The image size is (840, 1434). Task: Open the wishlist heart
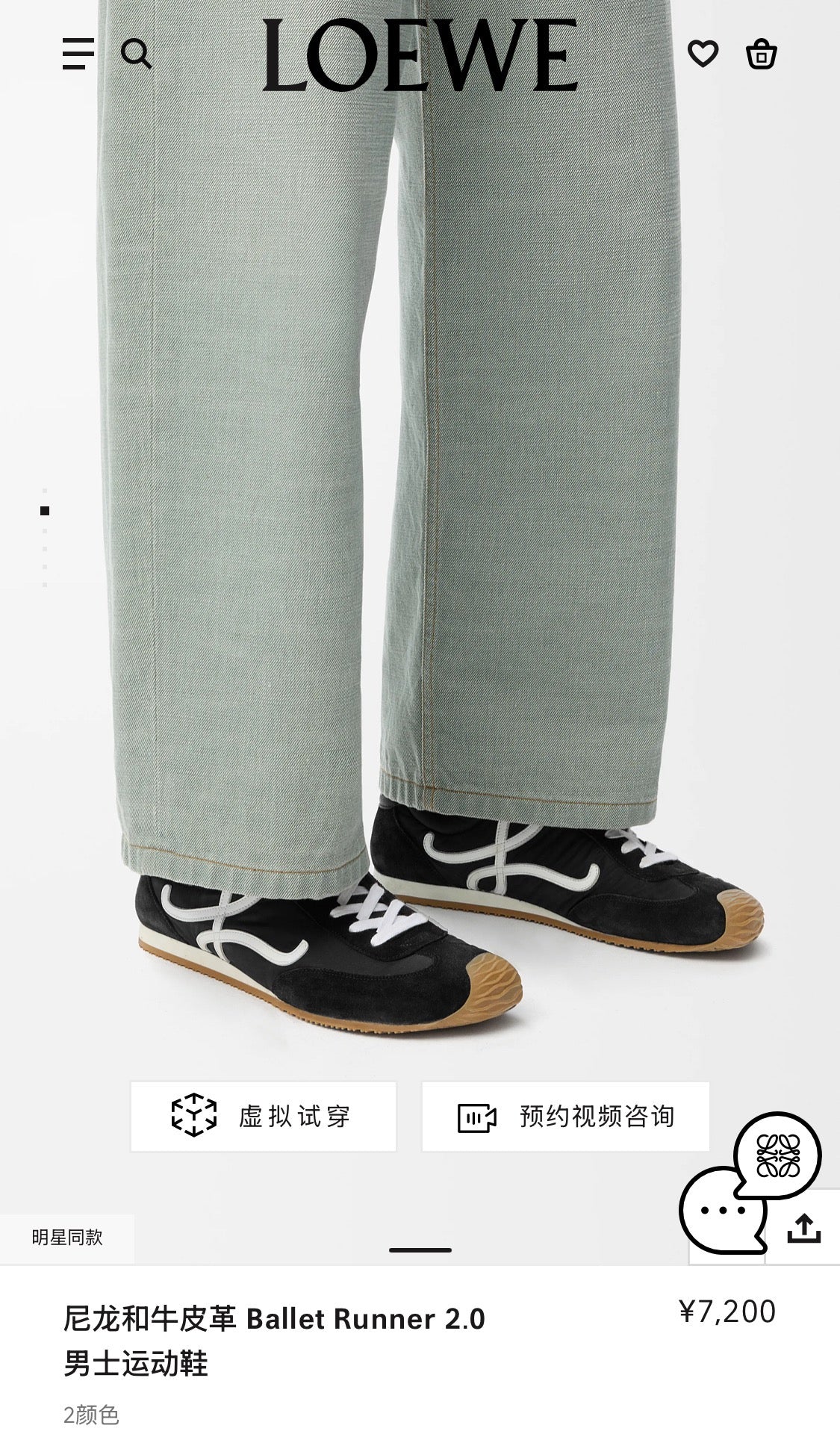[x=703, y=54]
